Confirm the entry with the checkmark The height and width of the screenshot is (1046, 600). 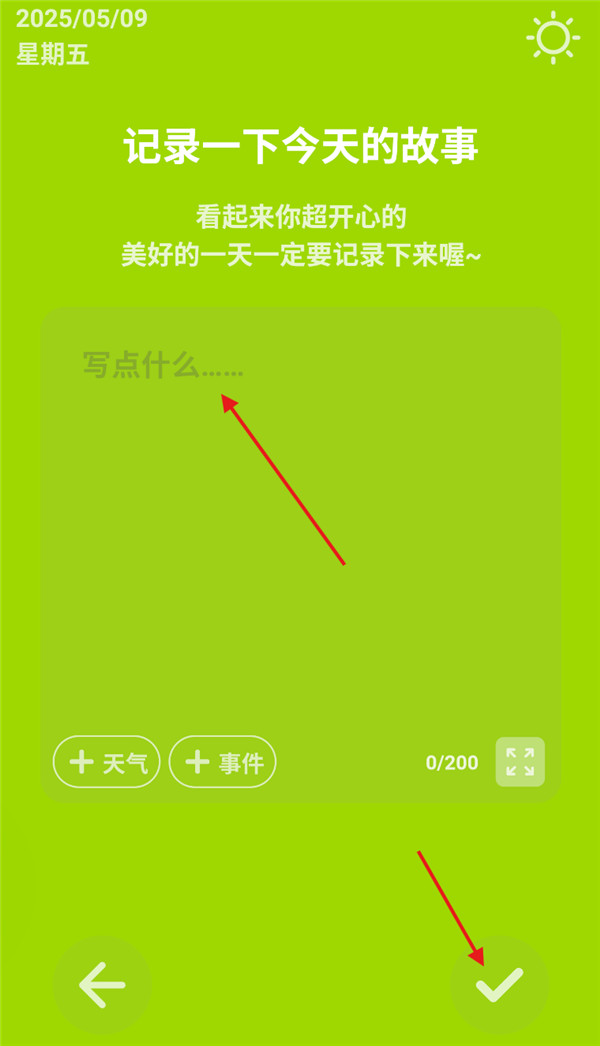coord(499,986)
